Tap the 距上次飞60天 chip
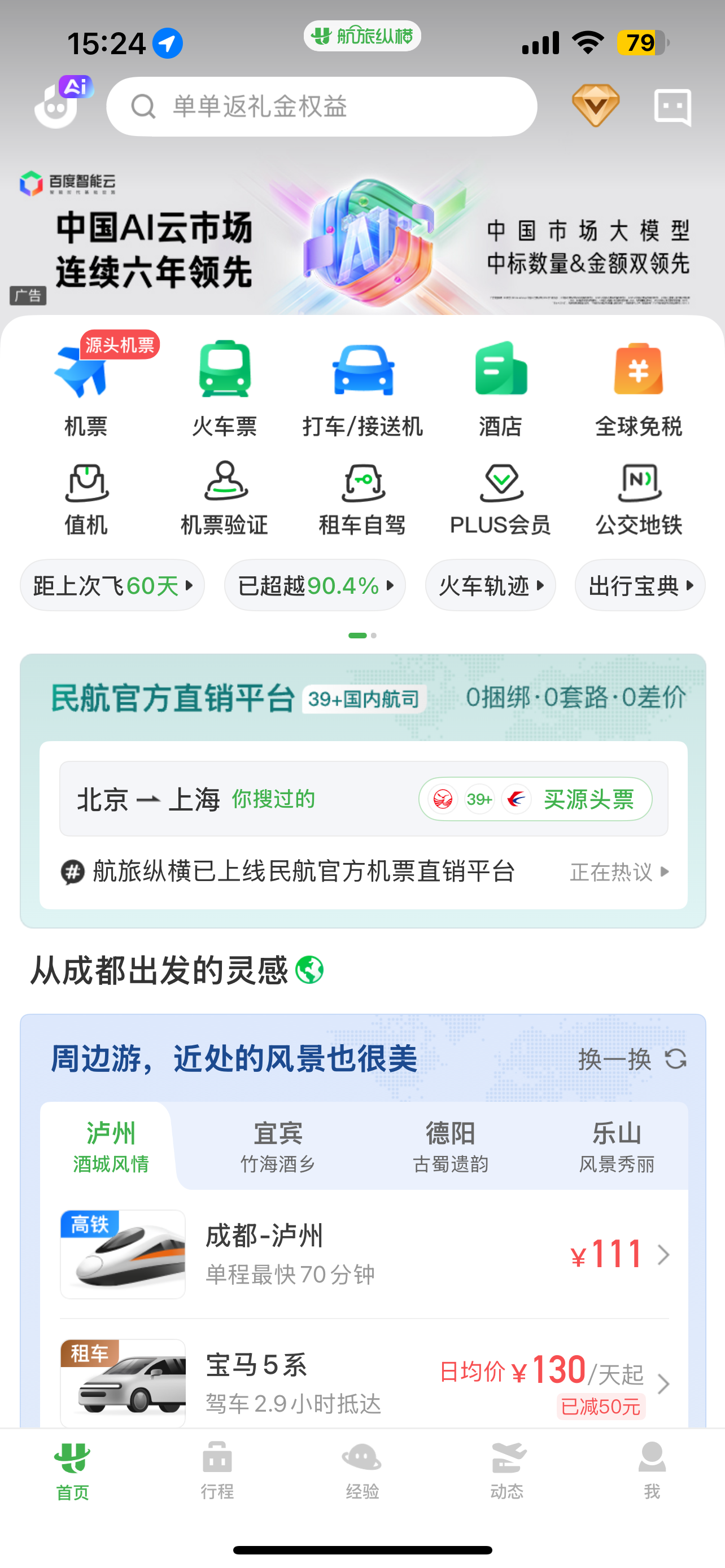 click(x=112, y=585)
